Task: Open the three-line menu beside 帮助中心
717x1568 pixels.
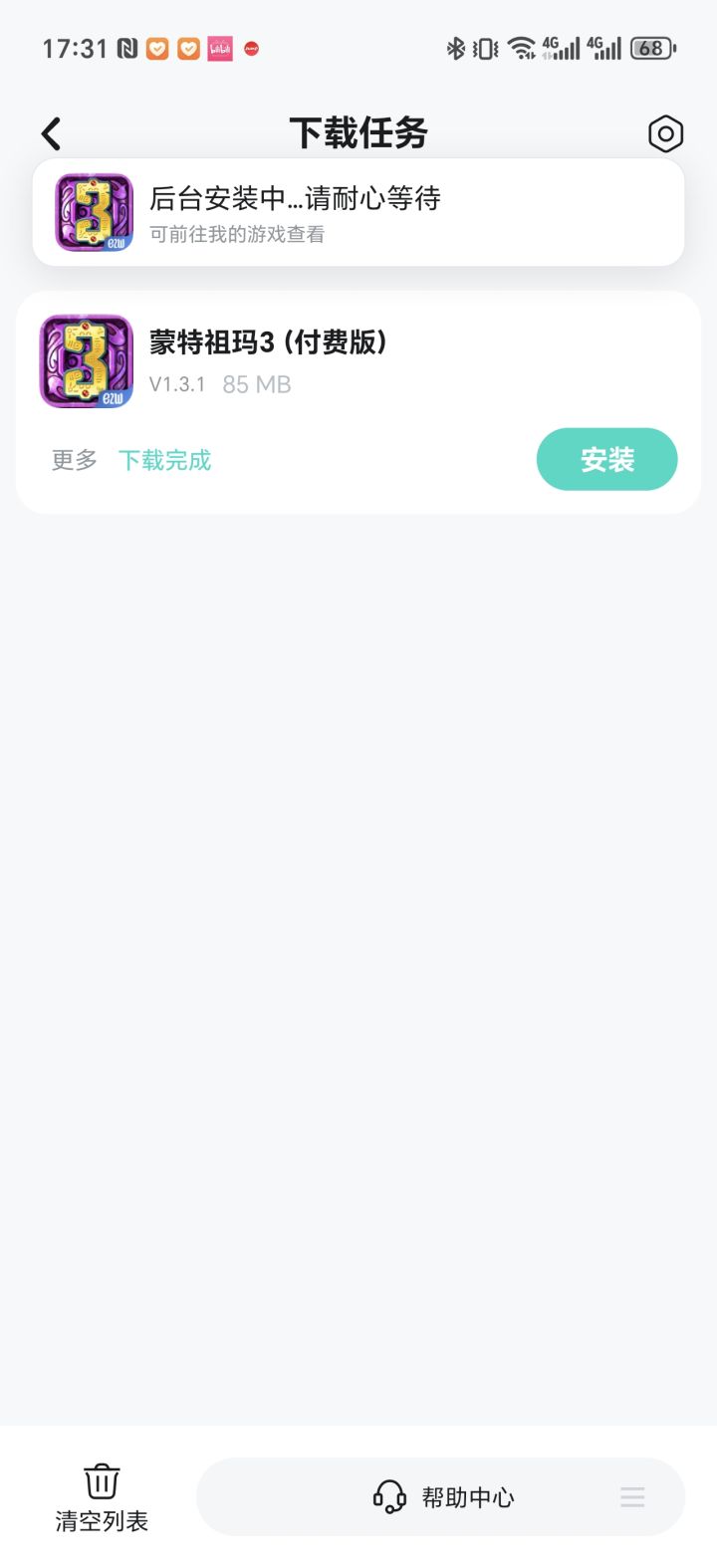Action: pyautogui.click(x=632, y=1497)
